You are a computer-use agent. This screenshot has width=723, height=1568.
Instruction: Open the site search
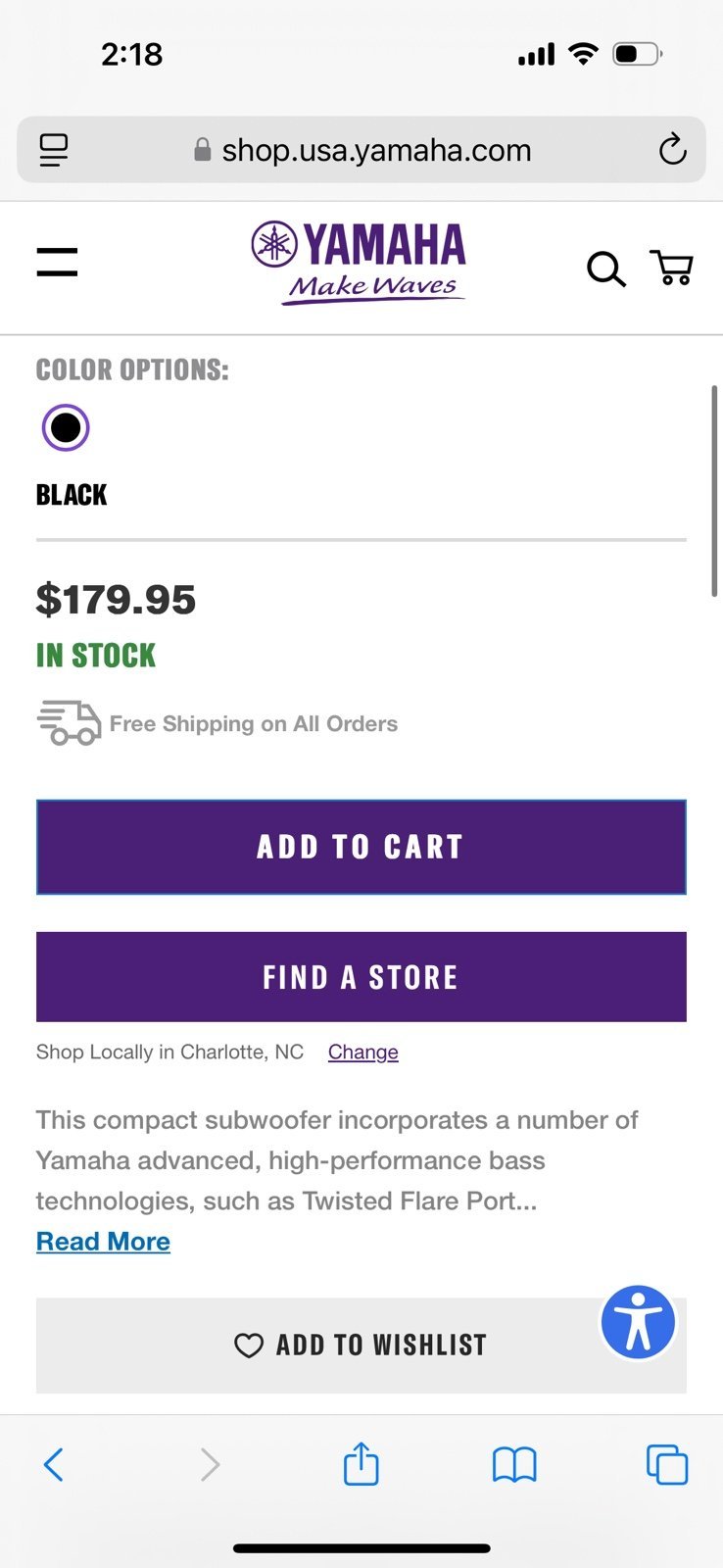tap(605, 269)
